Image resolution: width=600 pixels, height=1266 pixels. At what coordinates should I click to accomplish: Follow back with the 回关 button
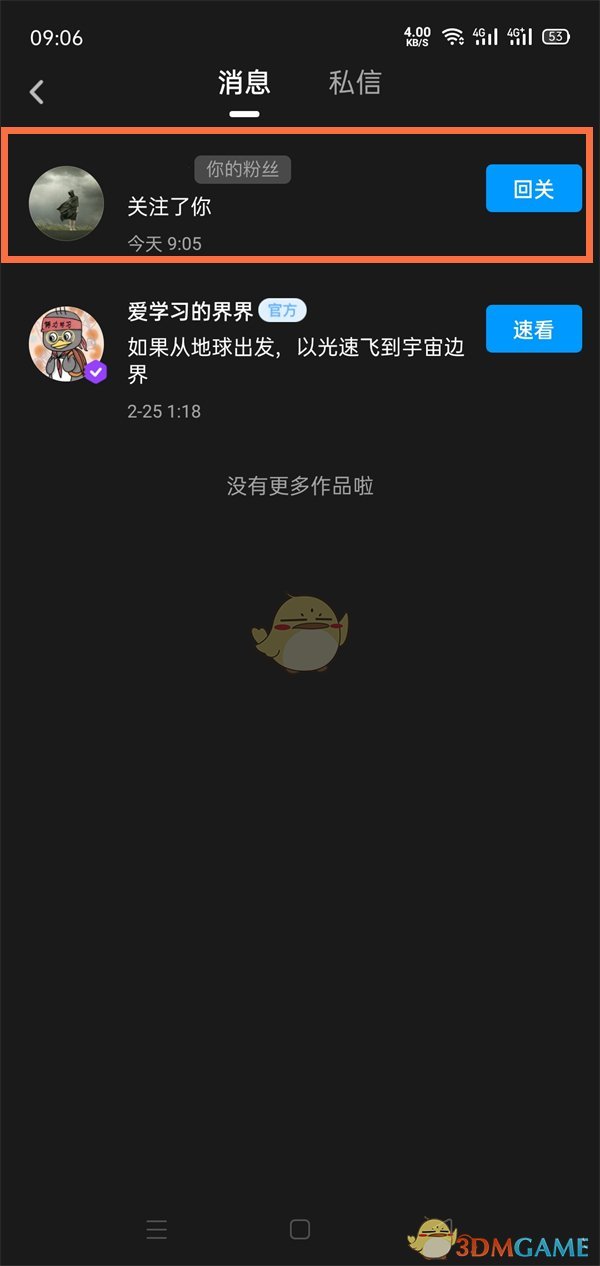pyautogui.click(x=533, y=189)
